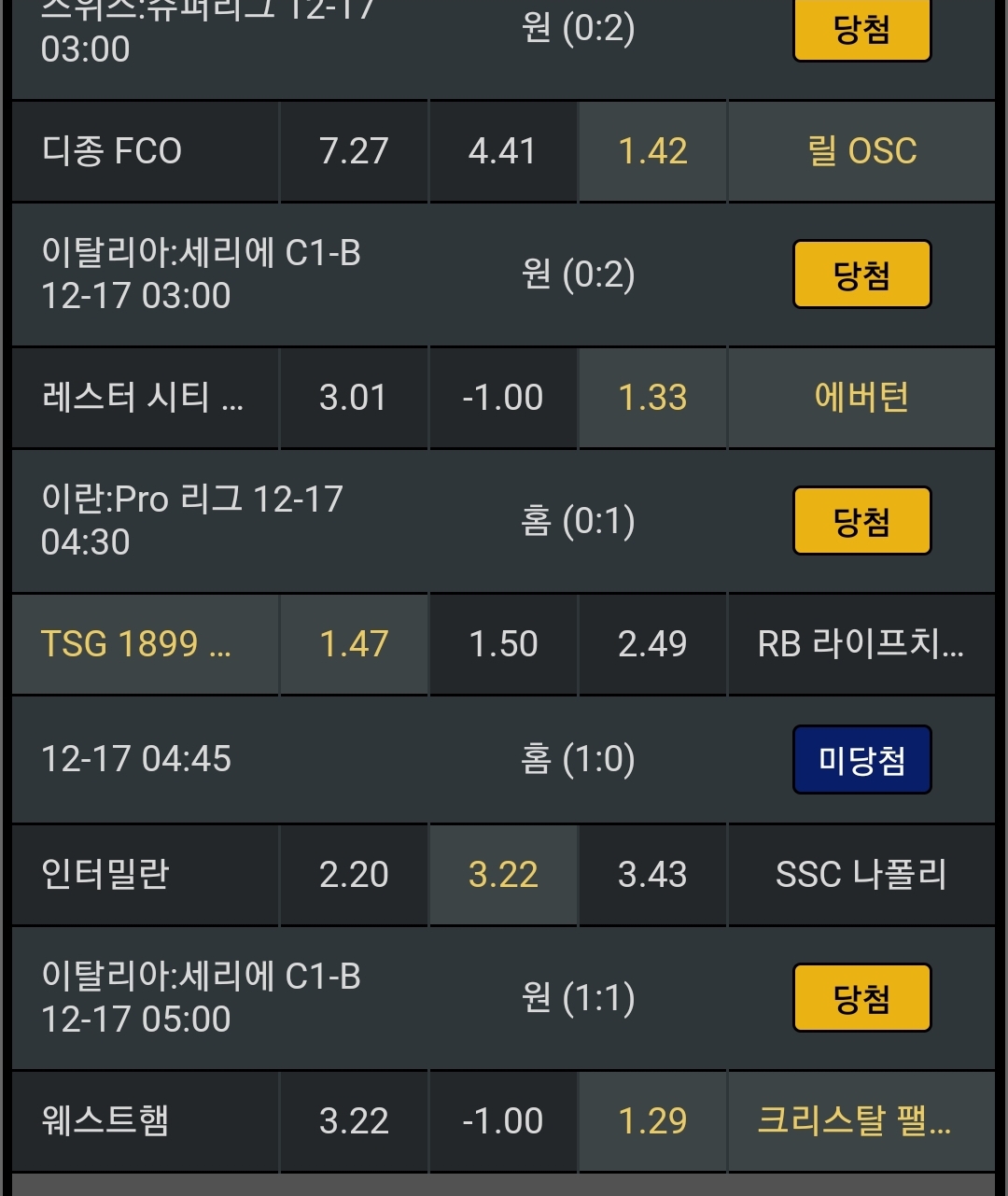The height and width of the screenshot is (1196, 1008).
Task: Tap 당첨 badge for 세리에 C1-B 12-17 03:00
Action: pyautogui.click(x=861, y=274)
